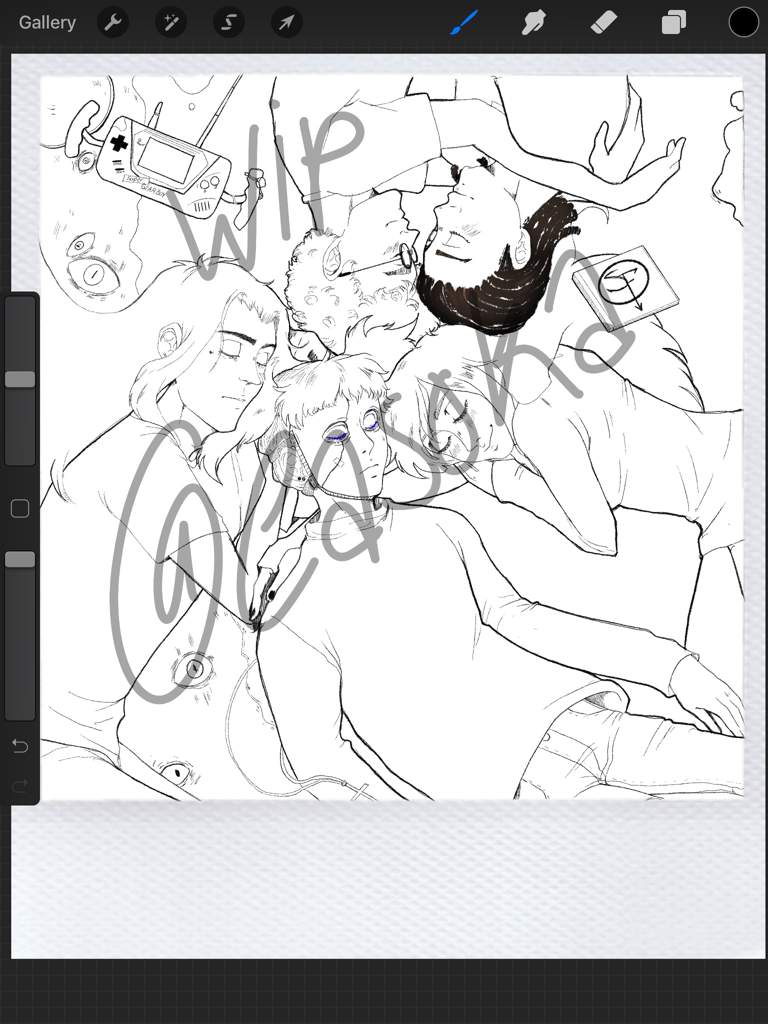Open the Adjustments magic wand menu
Viewport: 768px width, 1024px height.
pyautogui.click(x=171, y=22)
